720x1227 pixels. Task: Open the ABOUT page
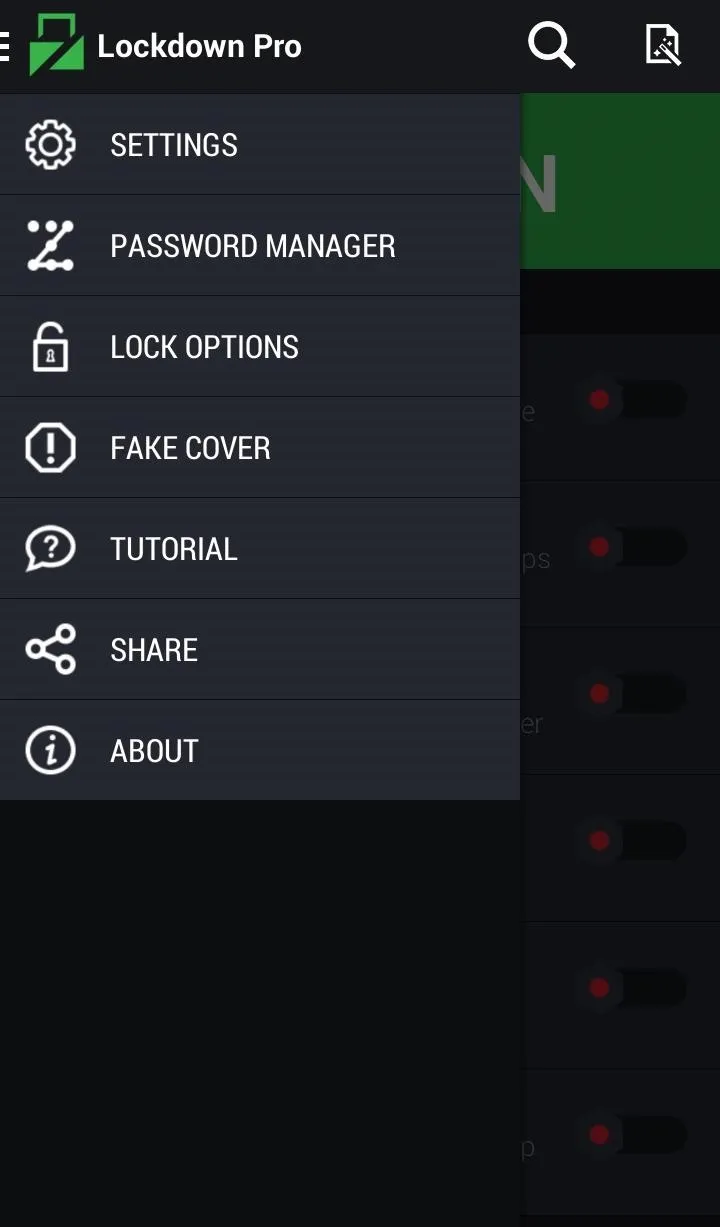point(260,750)
